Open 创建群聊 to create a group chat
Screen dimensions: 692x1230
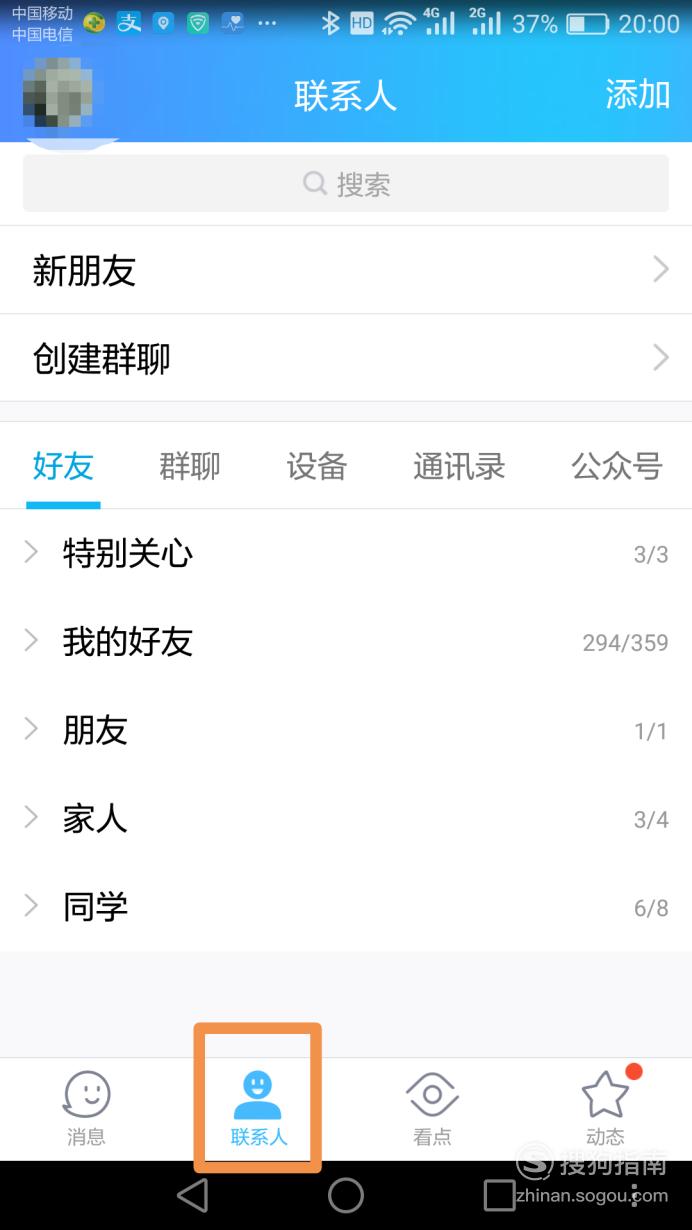click(x=346, y=358)
